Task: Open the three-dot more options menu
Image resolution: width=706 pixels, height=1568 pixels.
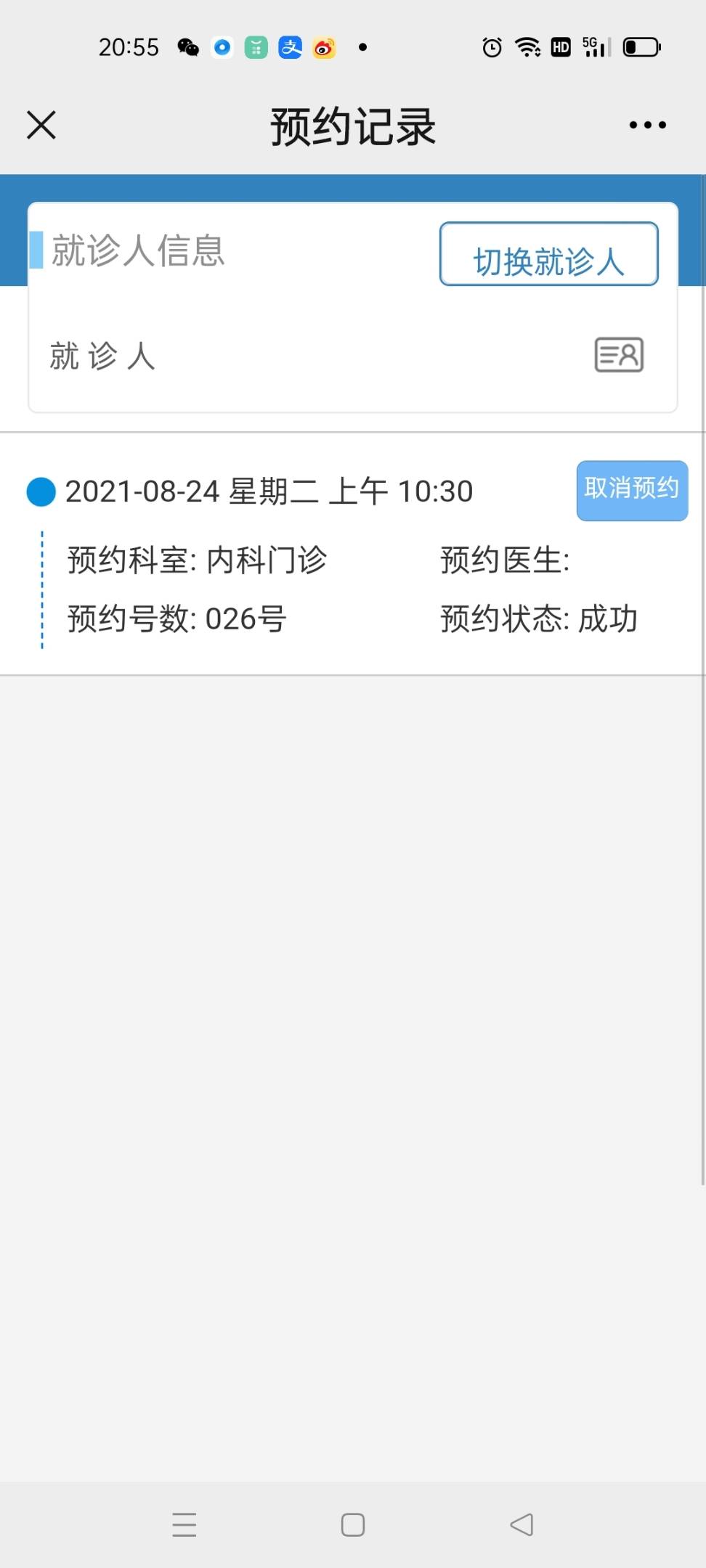Action: [646, 124]
